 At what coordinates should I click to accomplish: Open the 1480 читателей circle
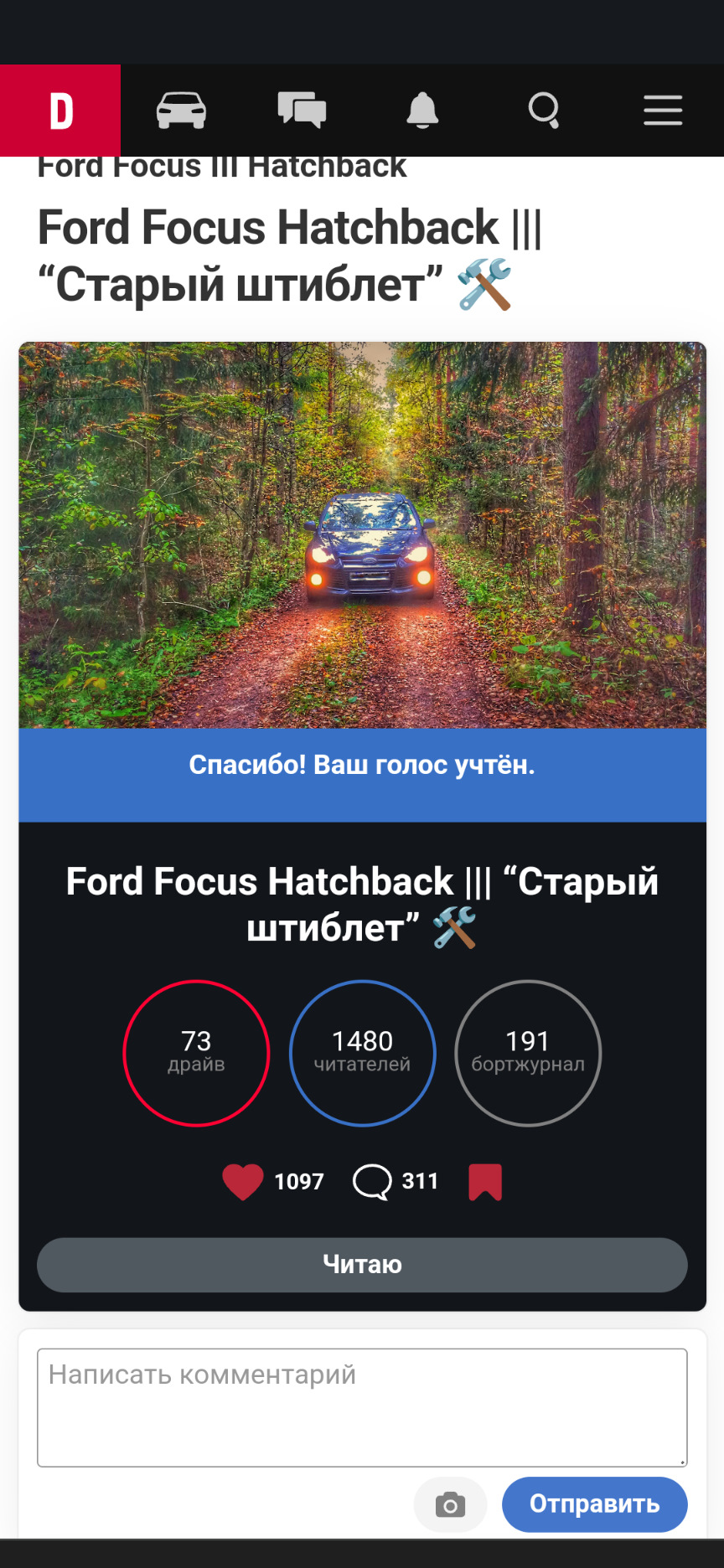(x=362, y=1053)
